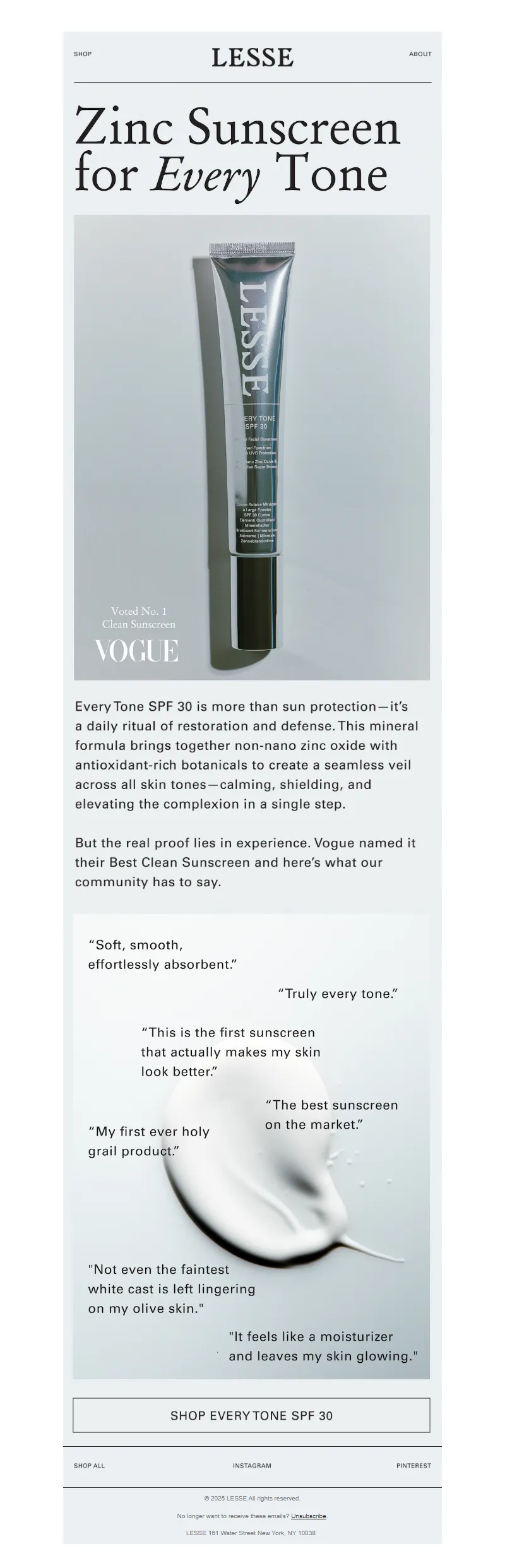Visit the INSTAGRAM footer link

[252, 1465]
